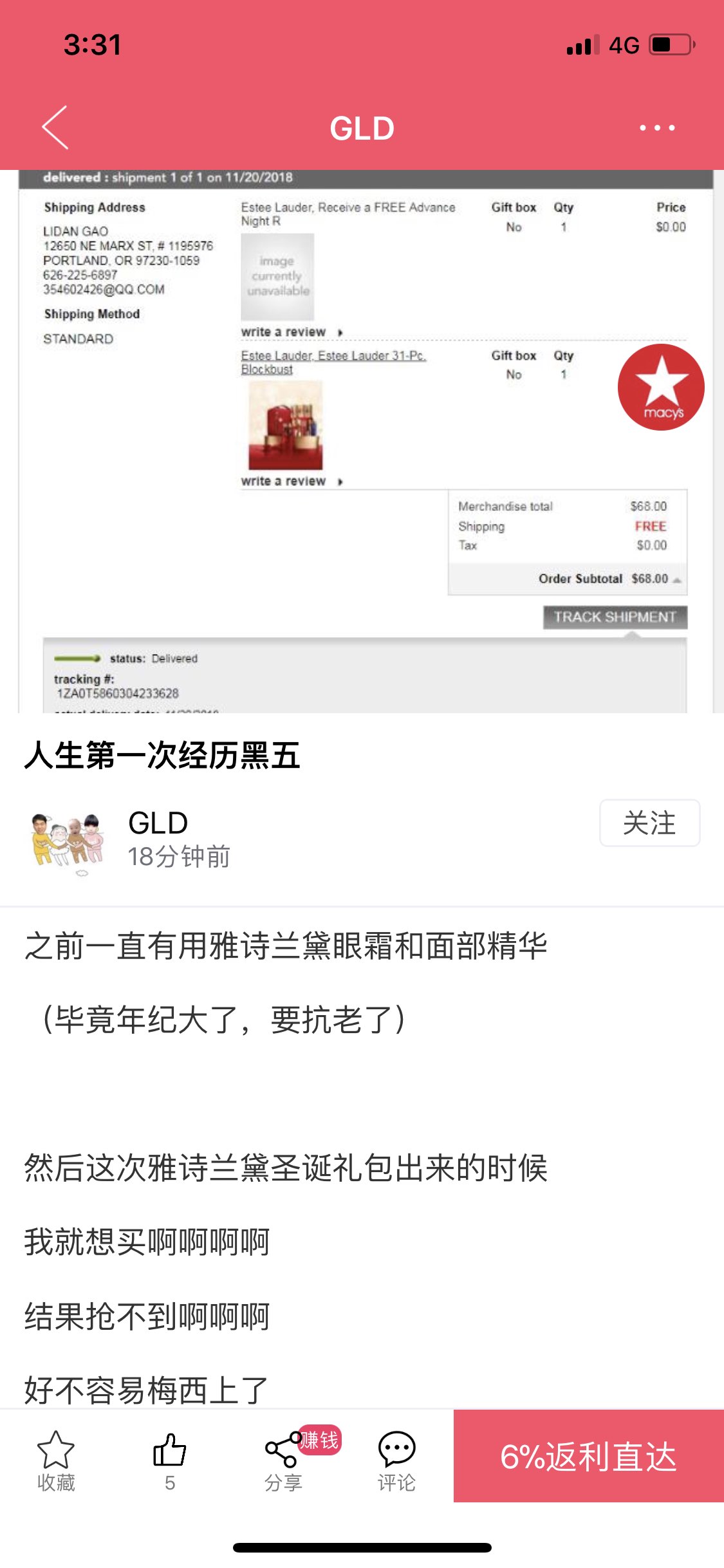Tap the 6%返利直达 cashback button
This screenshot has width=724, height=1568.
click(588, 1456)
